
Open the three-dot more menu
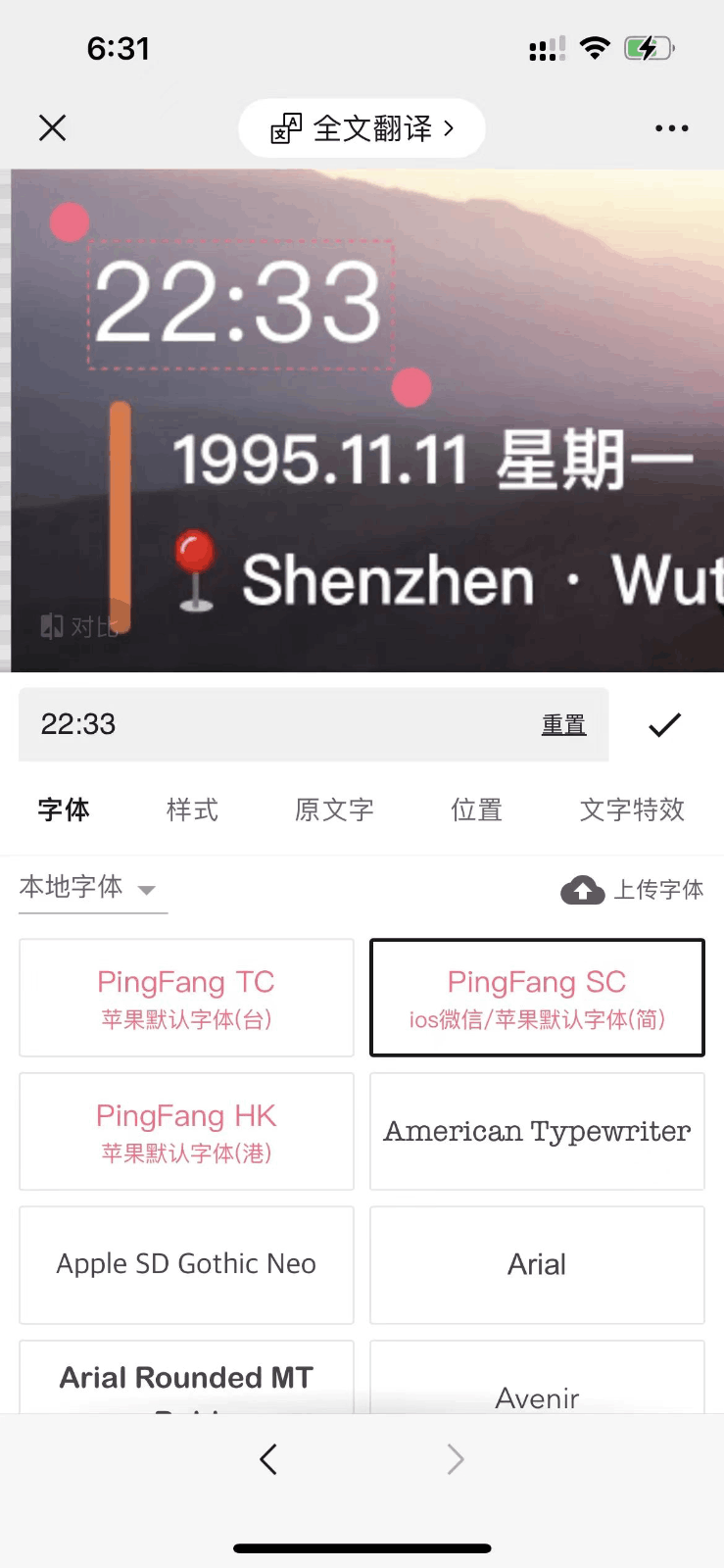tap(671, 128)
